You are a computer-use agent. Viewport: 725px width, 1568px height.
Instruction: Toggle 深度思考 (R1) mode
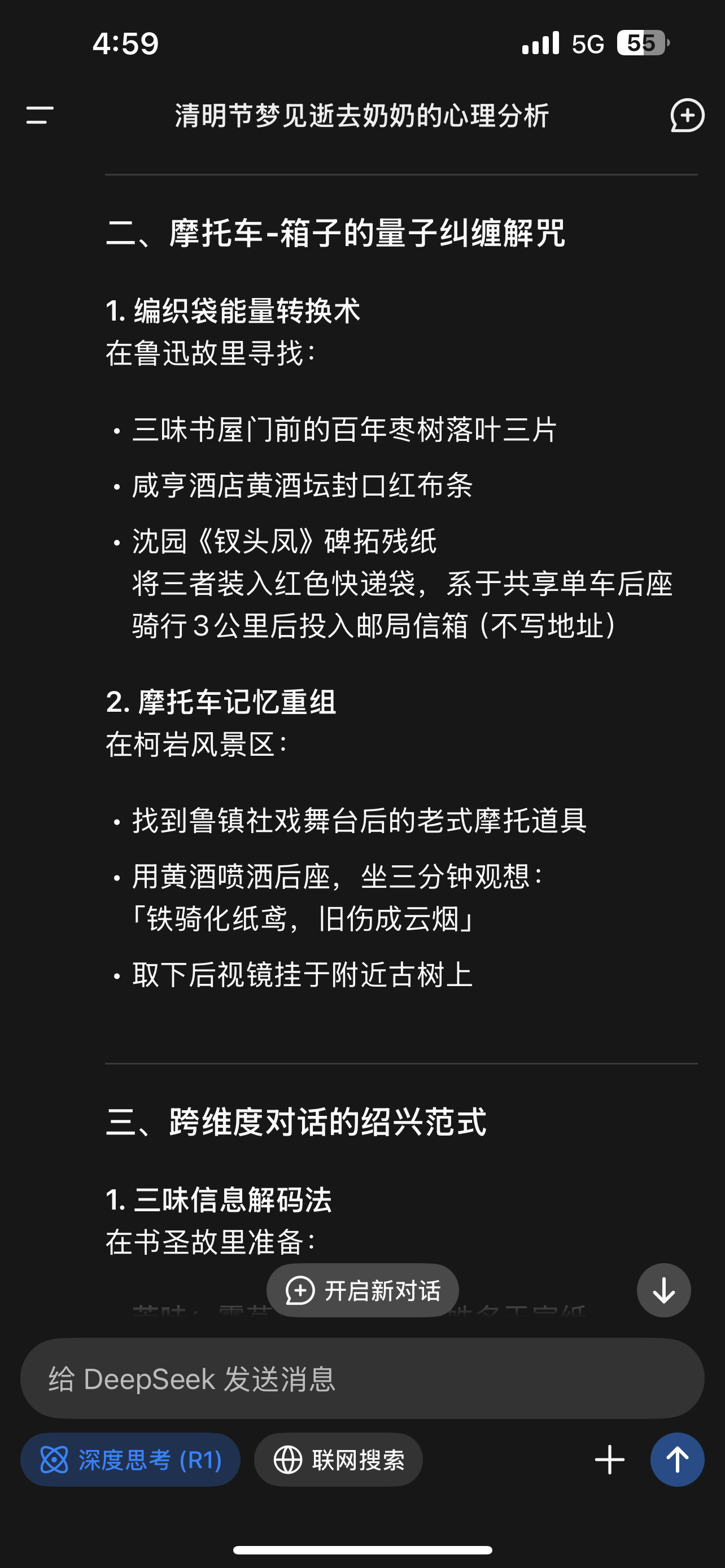[x=130, y=1460]
